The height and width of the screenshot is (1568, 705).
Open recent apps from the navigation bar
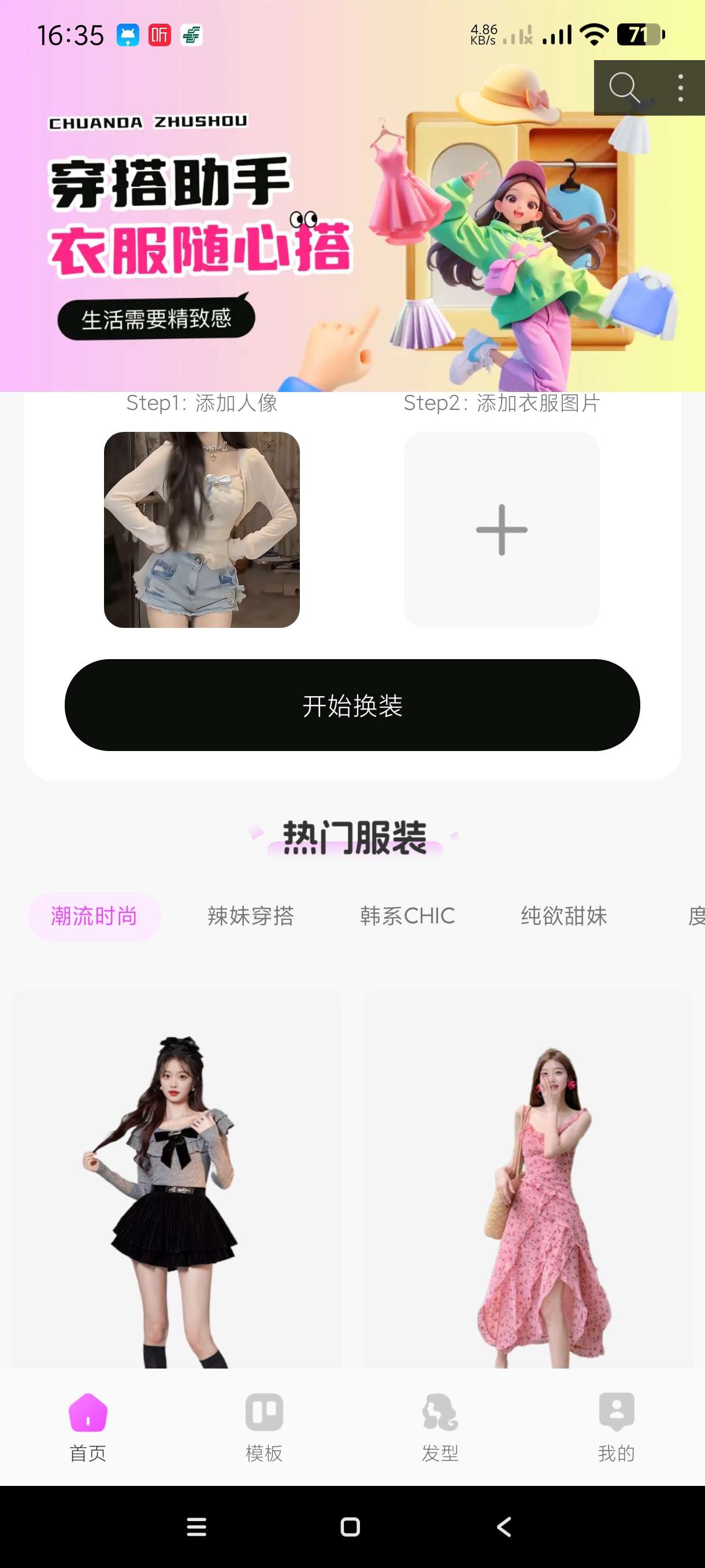[196, 1526]
